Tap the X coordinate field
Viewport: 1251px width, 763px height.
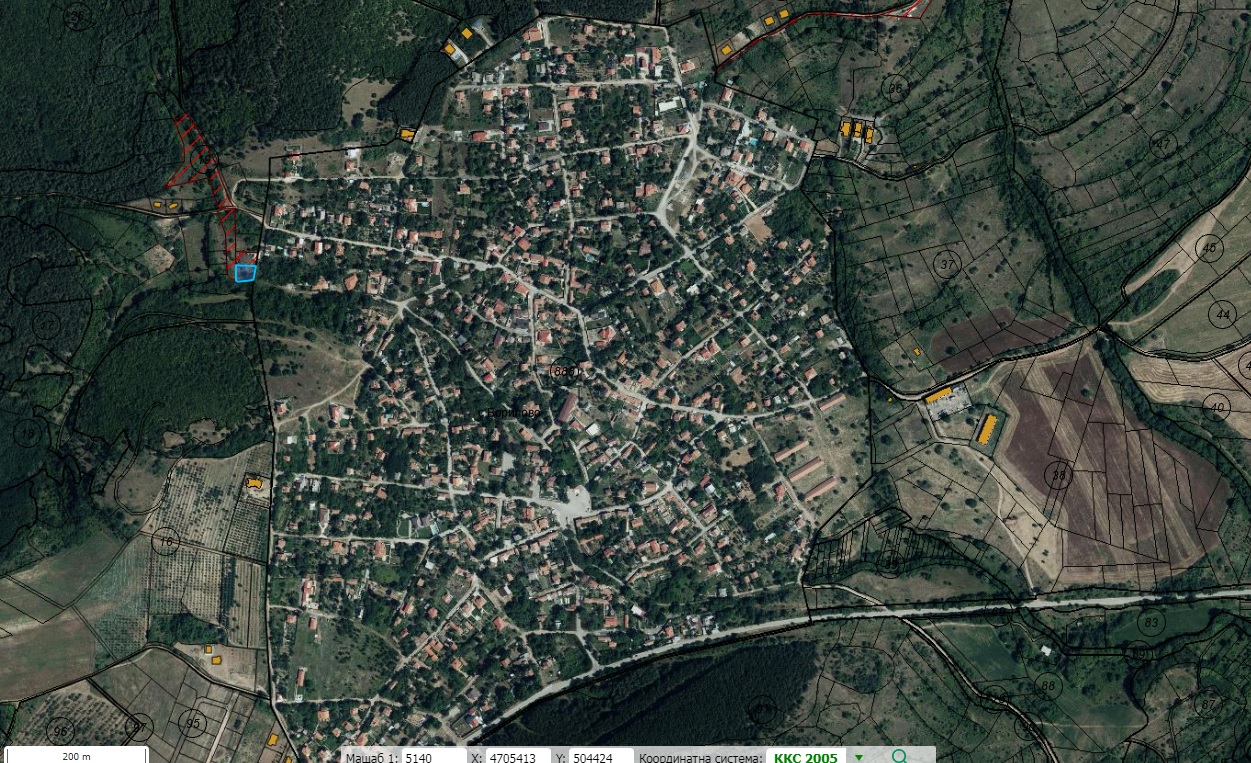coord(518,757)
